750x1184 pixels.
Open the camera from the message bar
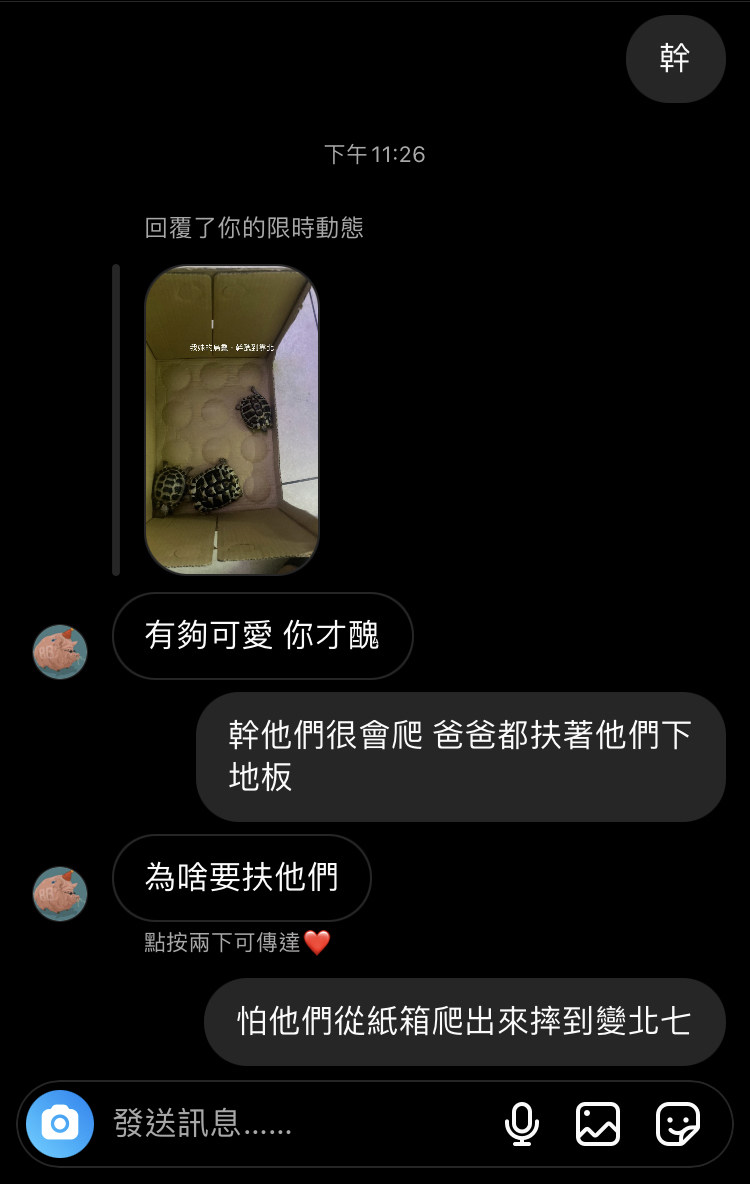click(x=60, y=1124)
